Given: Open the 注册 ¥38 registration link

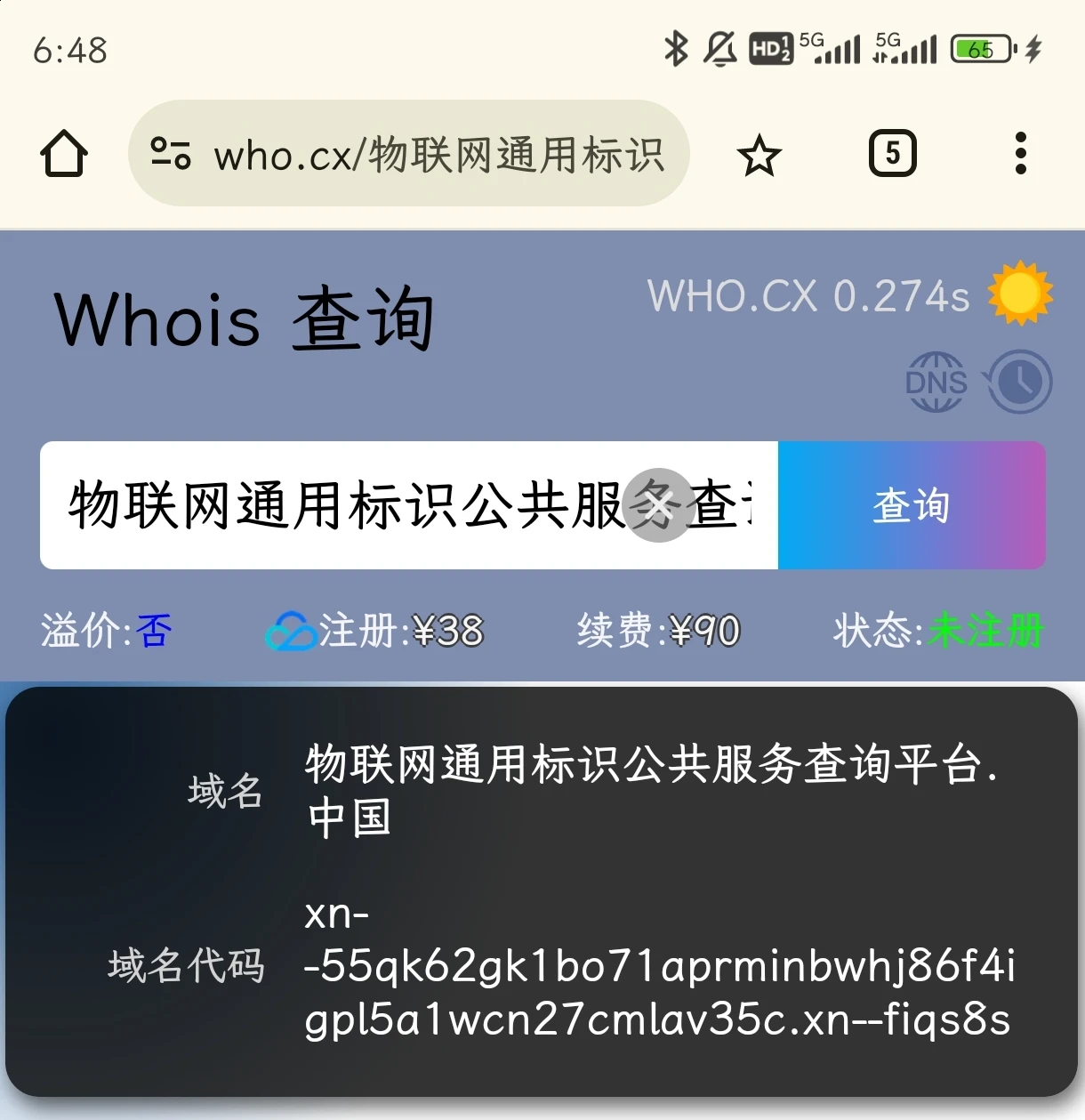Looking at the screenshot, I should click(x=375, y=631).
